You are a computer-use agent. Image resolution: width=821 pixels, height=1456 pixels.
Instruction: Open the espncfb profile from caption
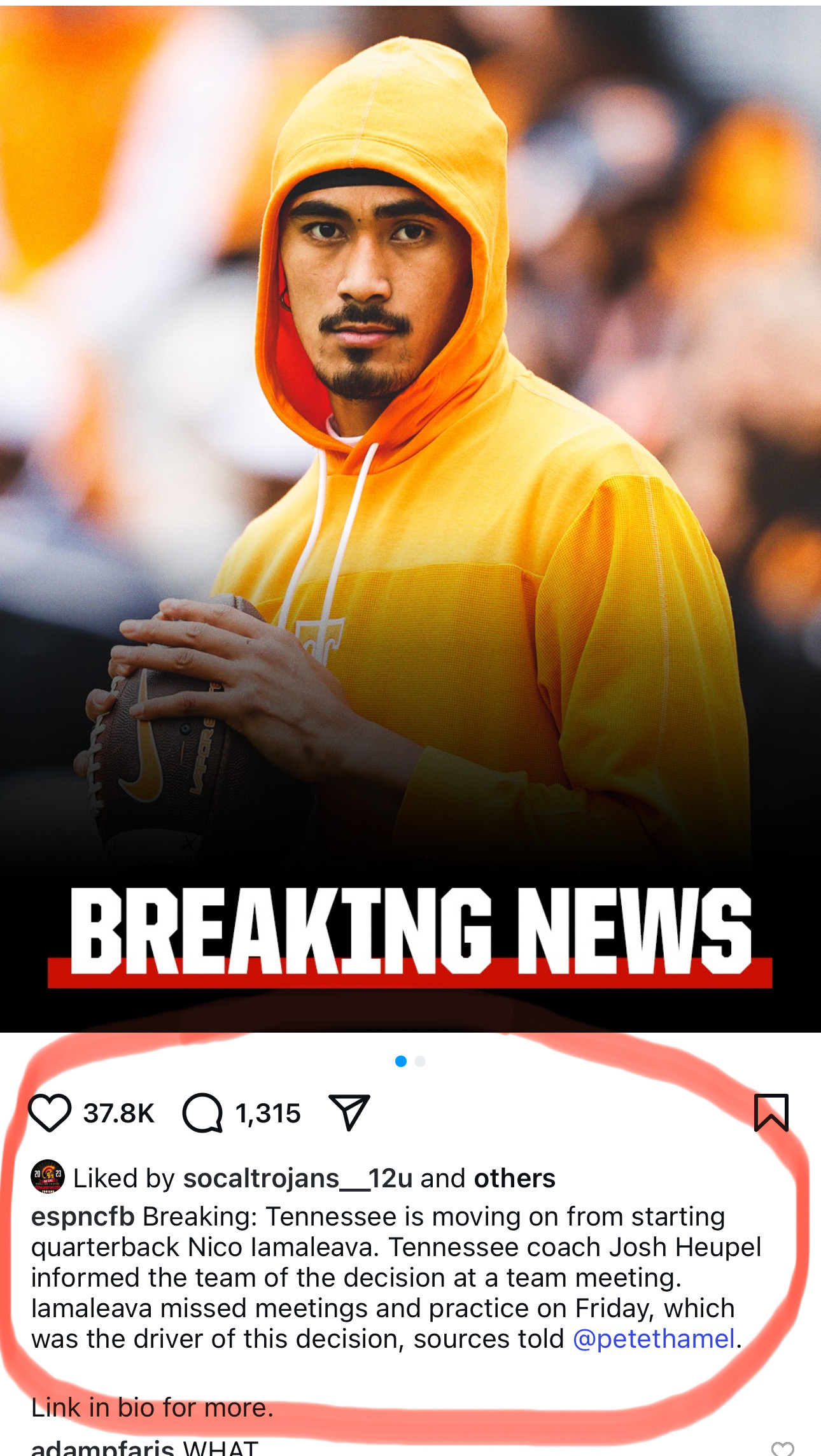[x=83, y=1217]
